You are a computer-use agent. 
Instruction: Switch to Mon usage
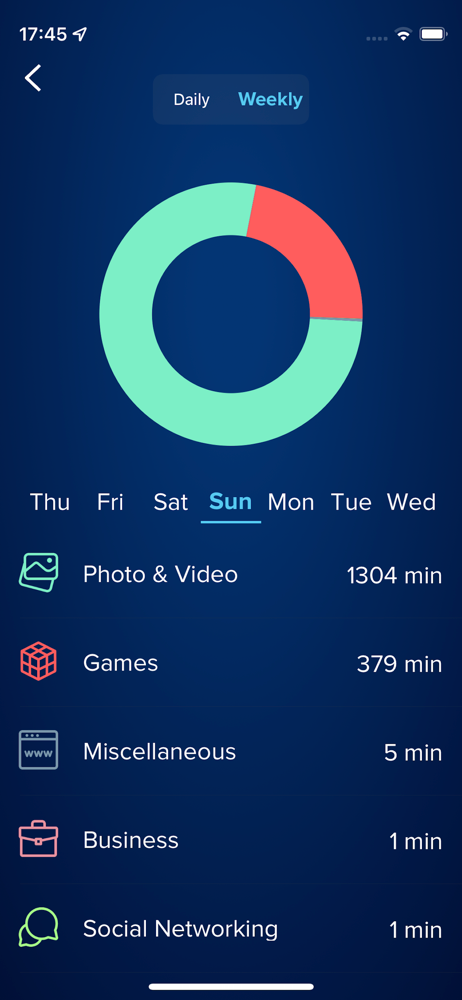(291, 502)
